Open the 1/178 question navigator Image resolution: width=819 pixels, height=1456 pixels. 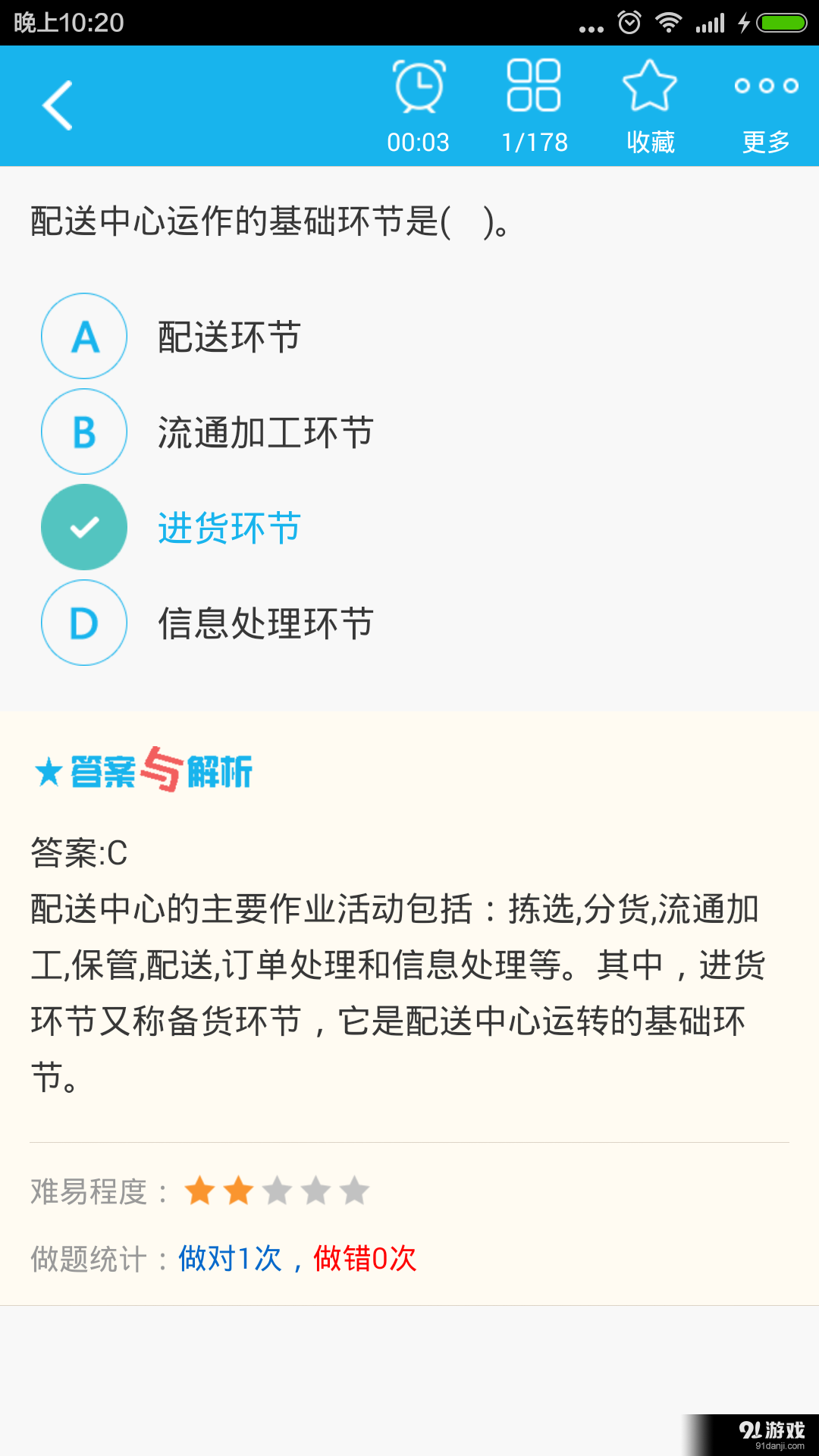[x=533, y=106]
